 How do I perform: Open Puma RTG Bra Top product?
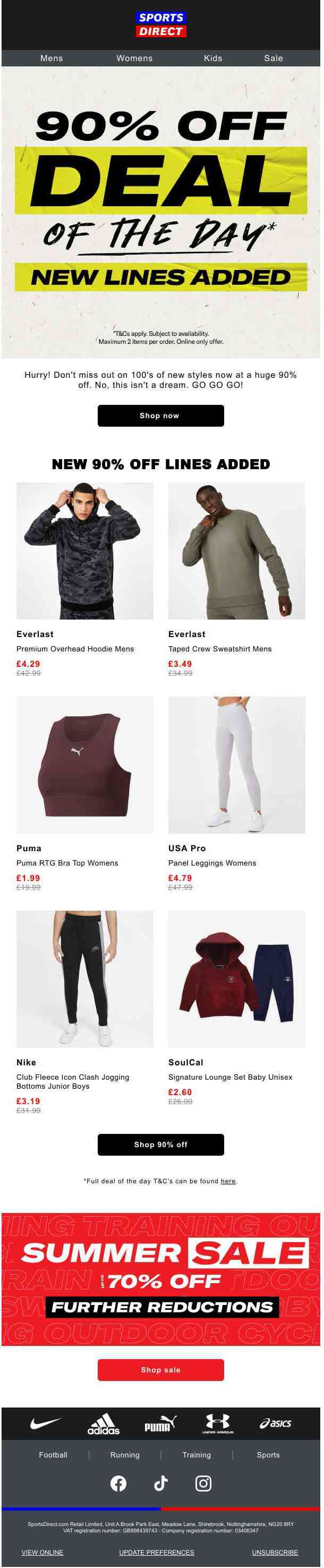click(x=84, y=765)
